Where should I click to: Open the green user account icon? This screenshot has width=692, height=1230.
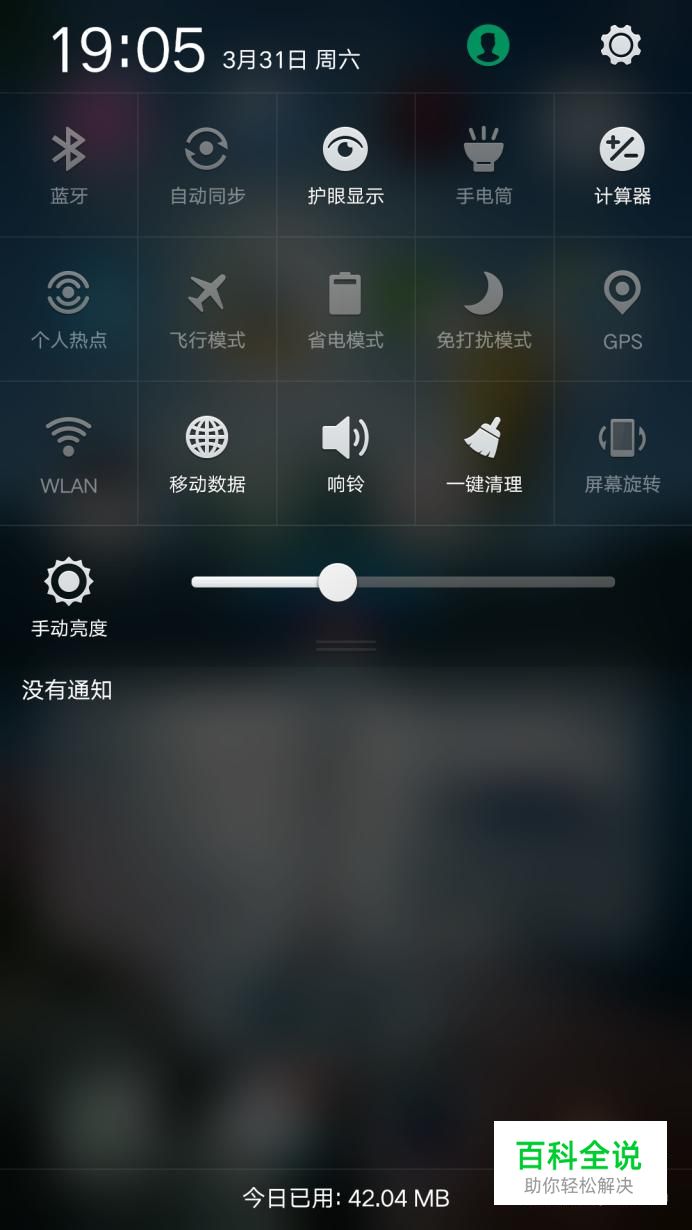coord(488,45)
